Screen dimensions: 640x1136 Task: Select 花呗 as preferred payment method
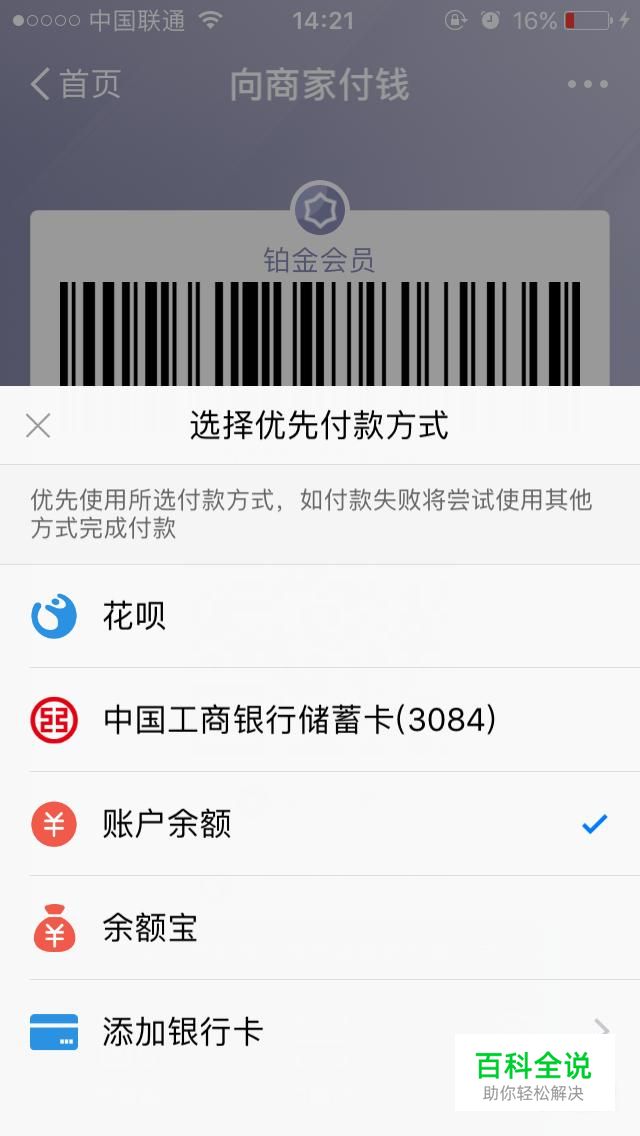[x=320, y=617]
